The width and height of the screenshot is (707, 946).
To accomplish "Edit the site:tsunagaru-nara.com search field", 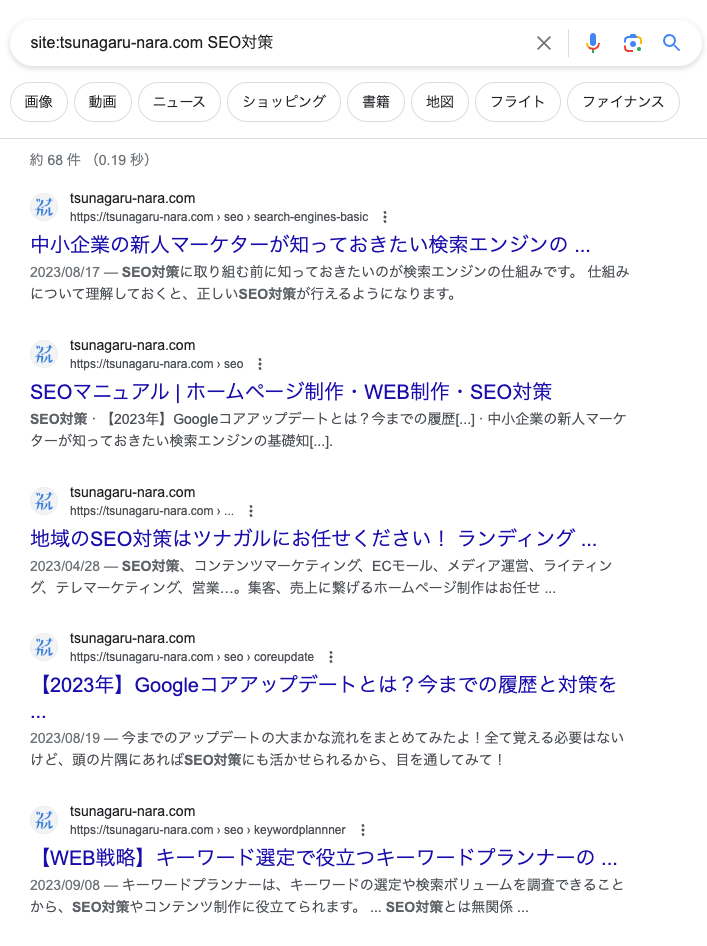I will click(x=270, y=43).
